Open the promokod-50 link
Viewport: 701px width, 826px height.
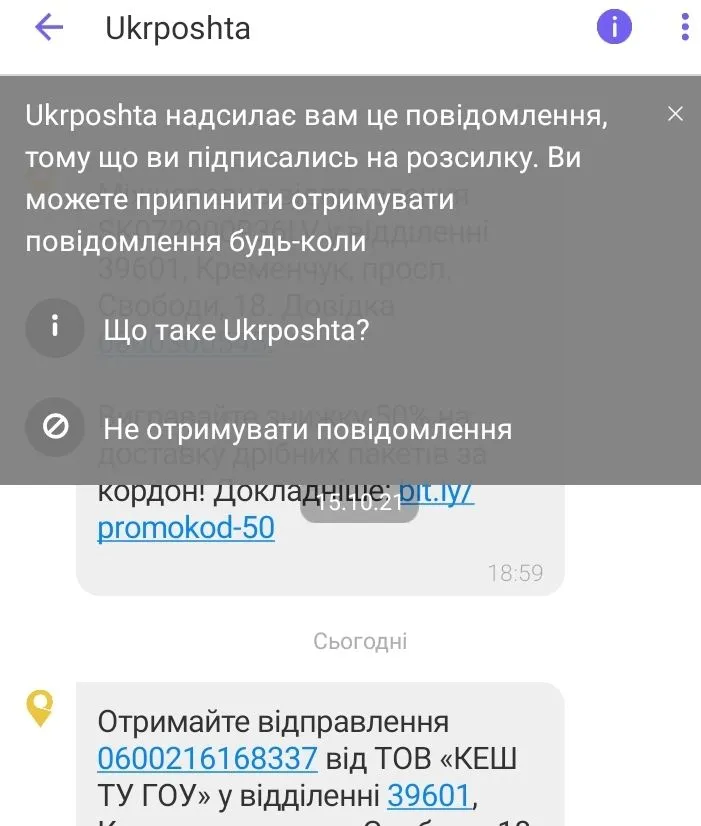click(186, 528)
